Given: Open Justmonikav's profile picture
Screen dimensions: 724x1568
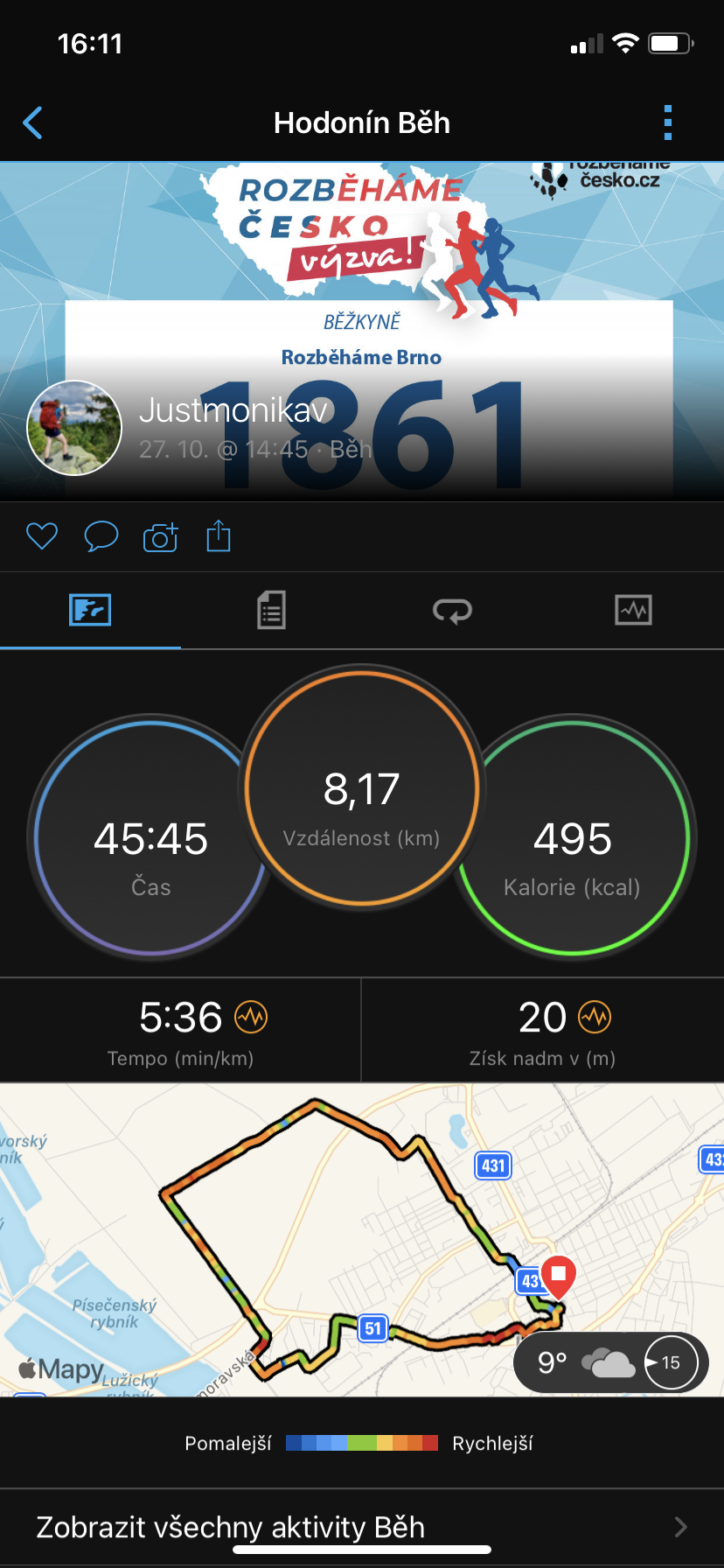Looking at the screenshot, I should pyautogui.click(x=74, y=428).
